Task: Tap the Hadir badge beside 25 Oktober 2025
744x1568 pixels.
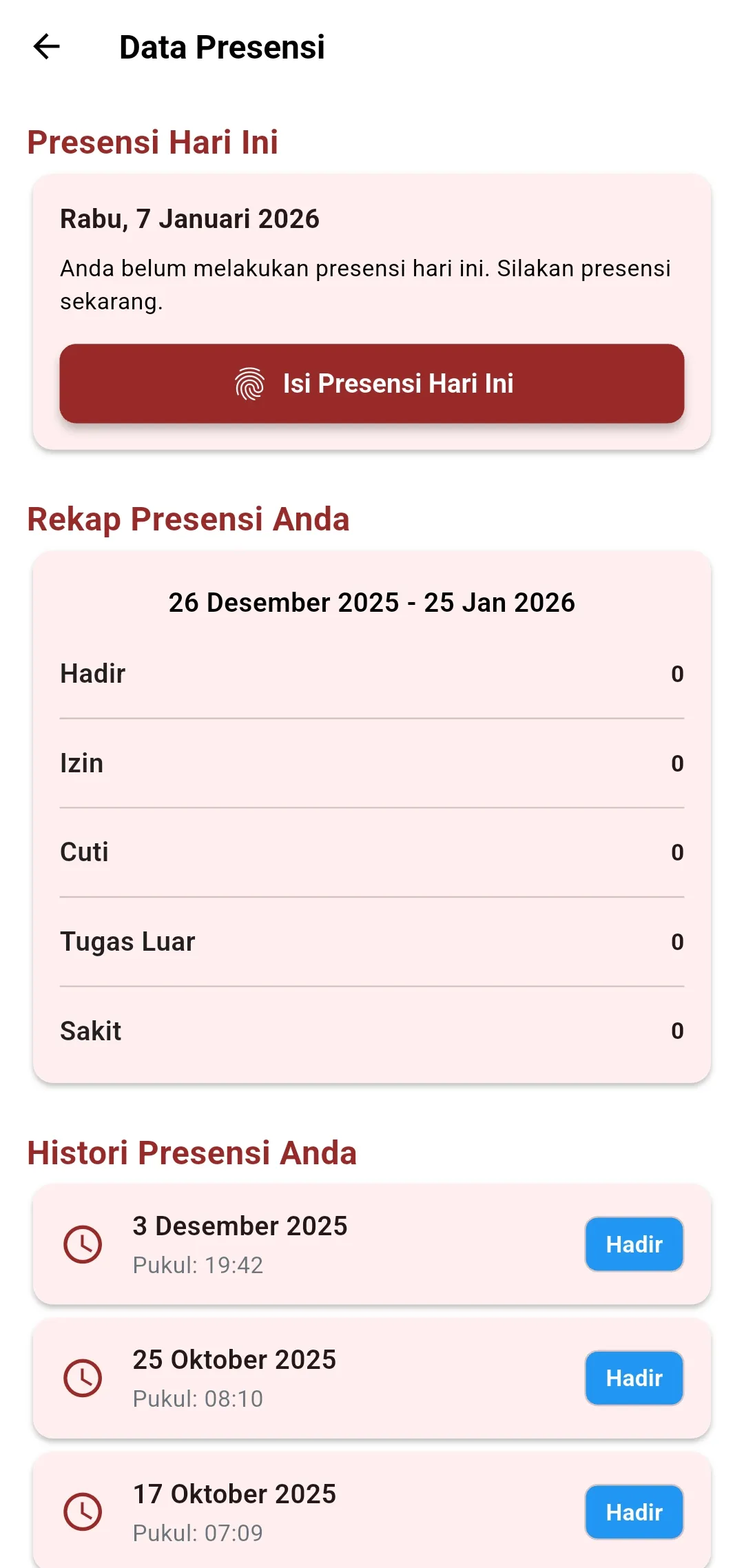Action: 634,1378
